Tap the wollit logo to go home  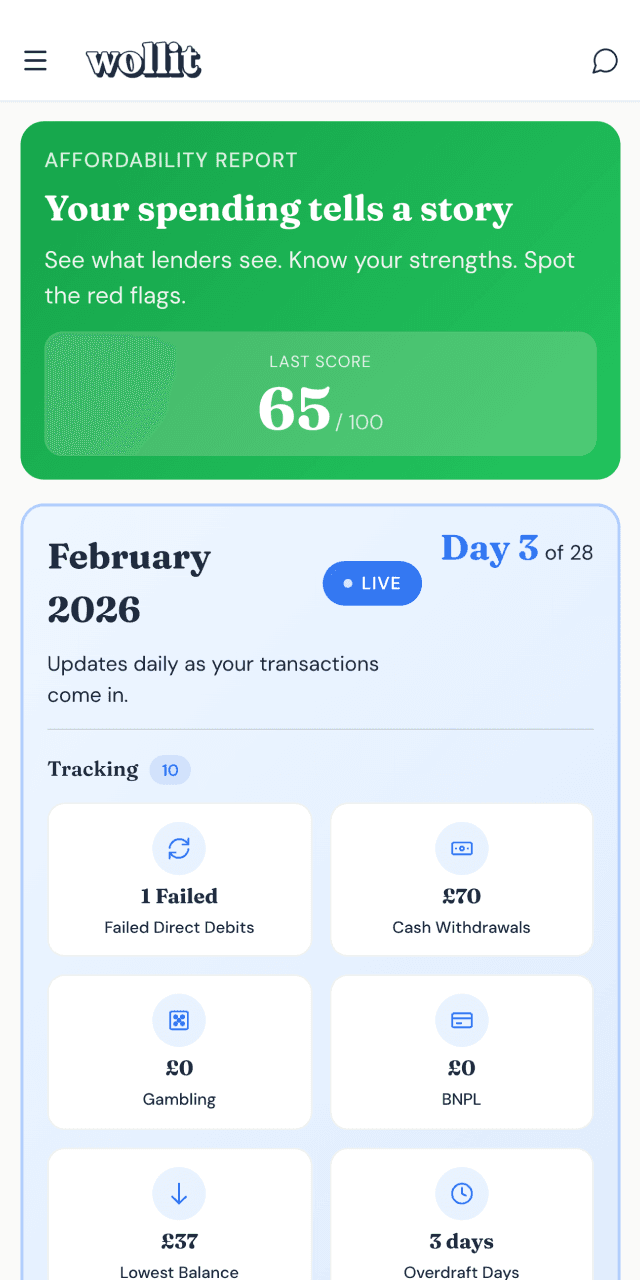pos(144,61)
